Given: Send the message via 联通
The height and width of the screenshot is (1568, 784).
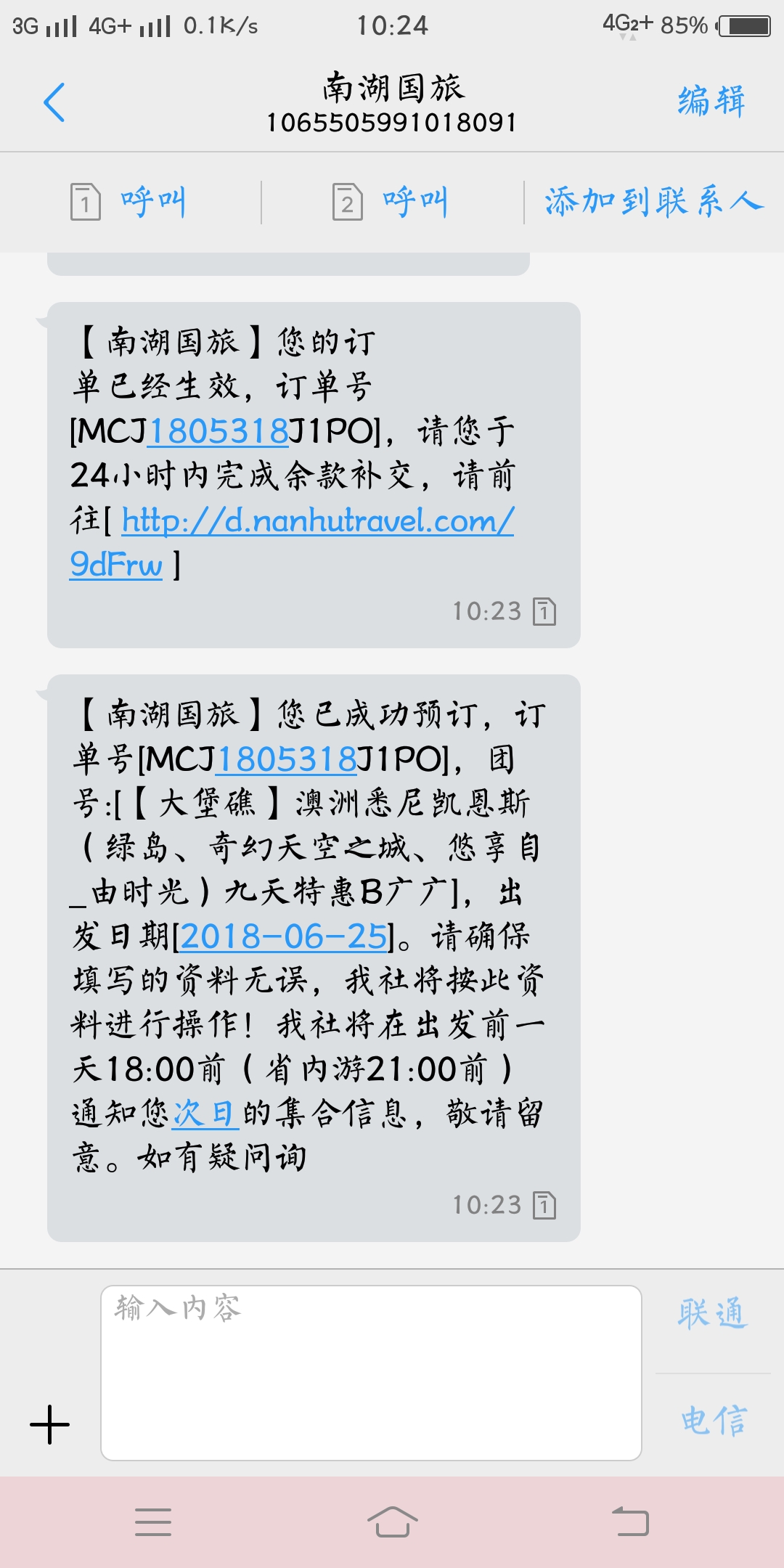Looking at the screenshot, I should point(712,1314).
